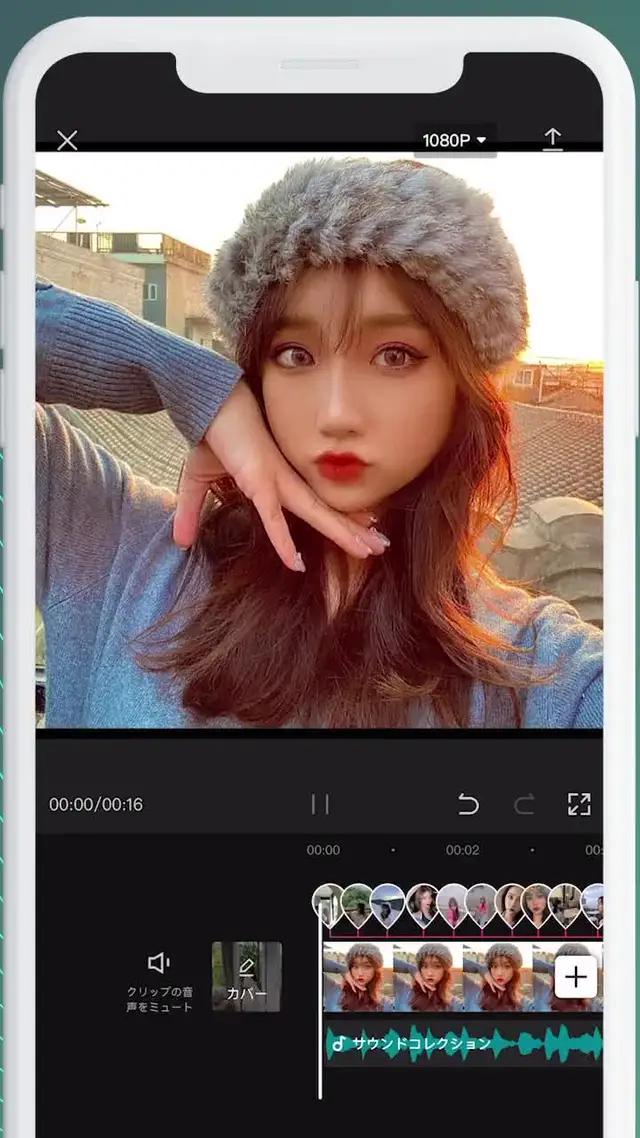
Task: Close the editing project
Action: 67,140
